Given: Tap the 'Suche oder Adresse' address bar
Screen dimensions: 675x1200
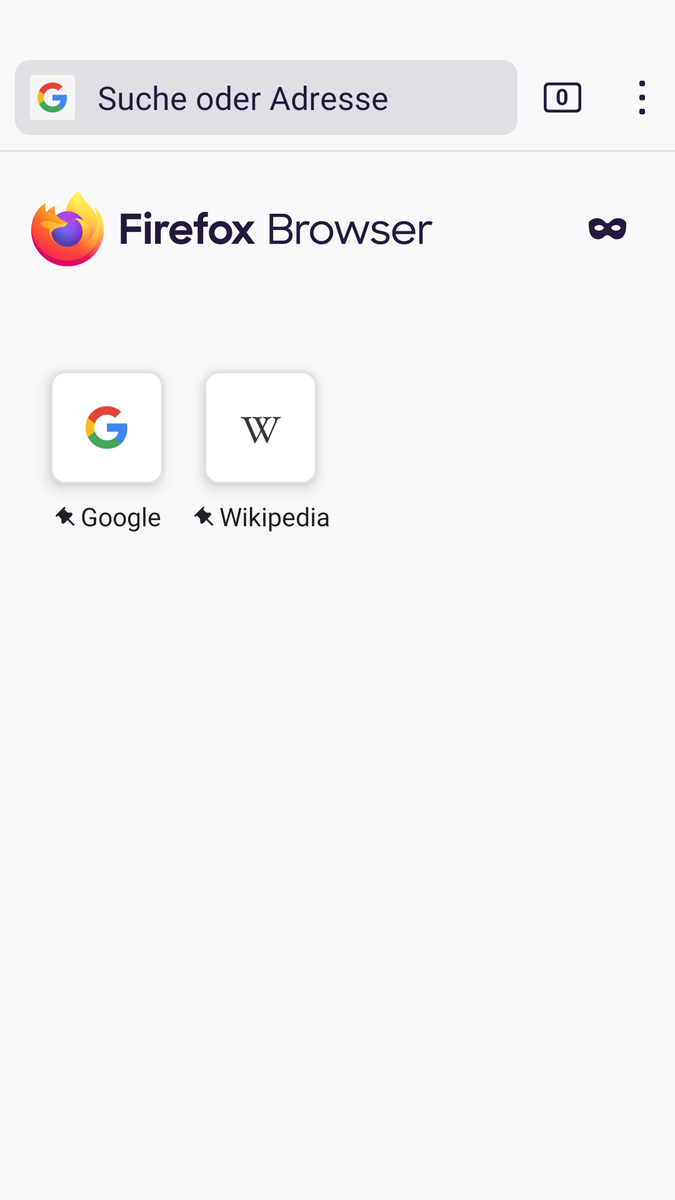Looking at the screenshot, I should point(290,98).
